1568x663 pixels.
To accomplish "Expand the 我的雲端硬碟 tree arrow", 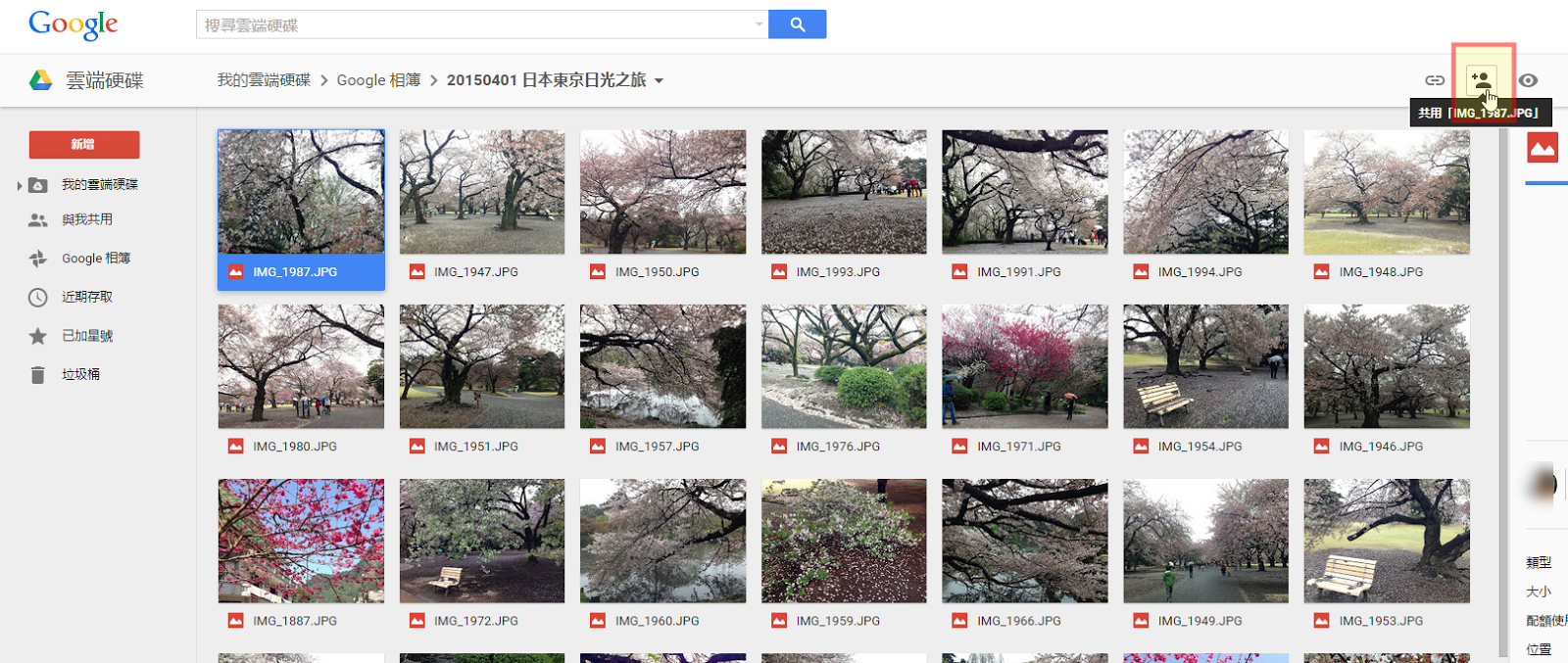I will click(20, 185).
